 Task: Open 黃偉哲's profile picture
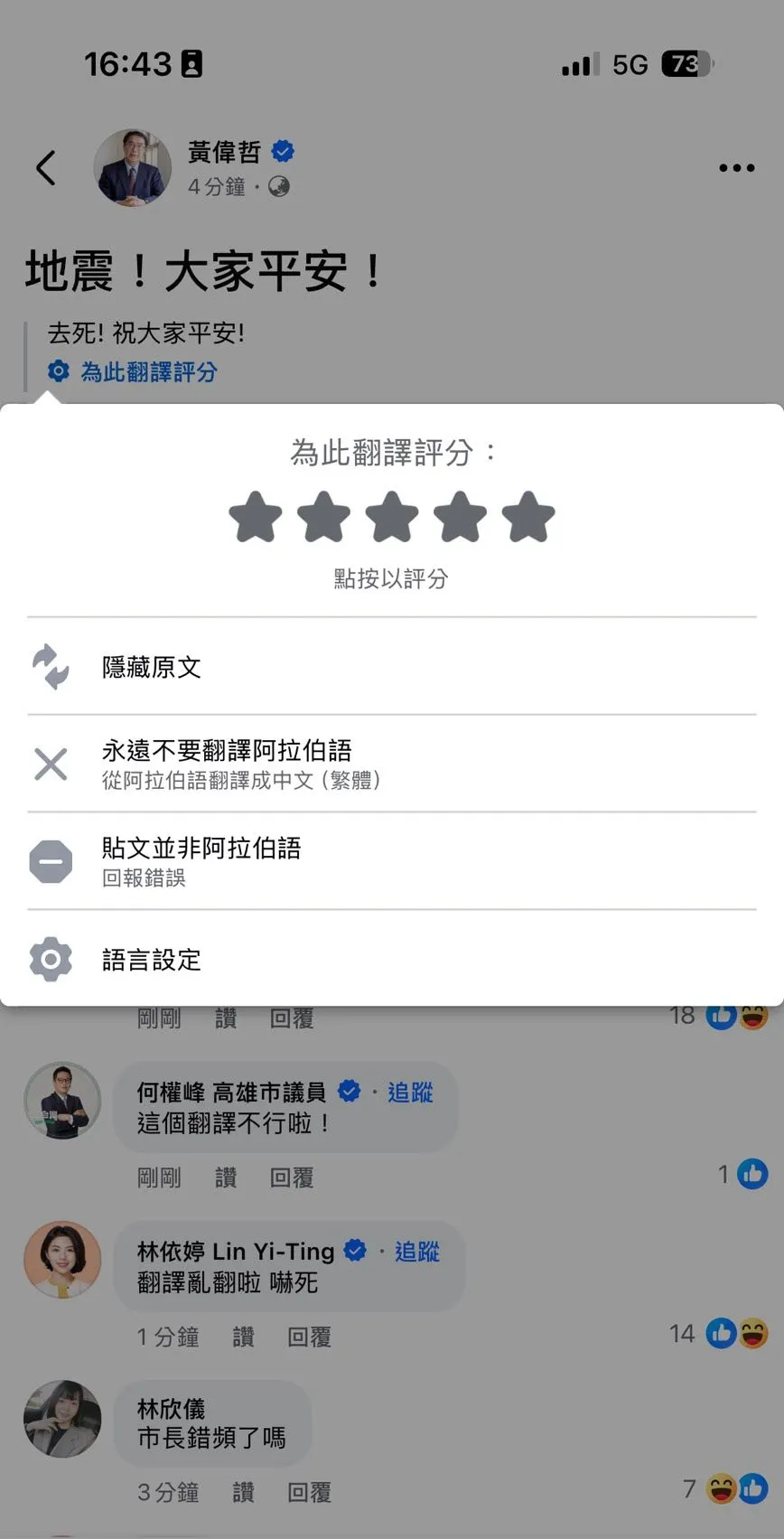[x=133, y=168]
